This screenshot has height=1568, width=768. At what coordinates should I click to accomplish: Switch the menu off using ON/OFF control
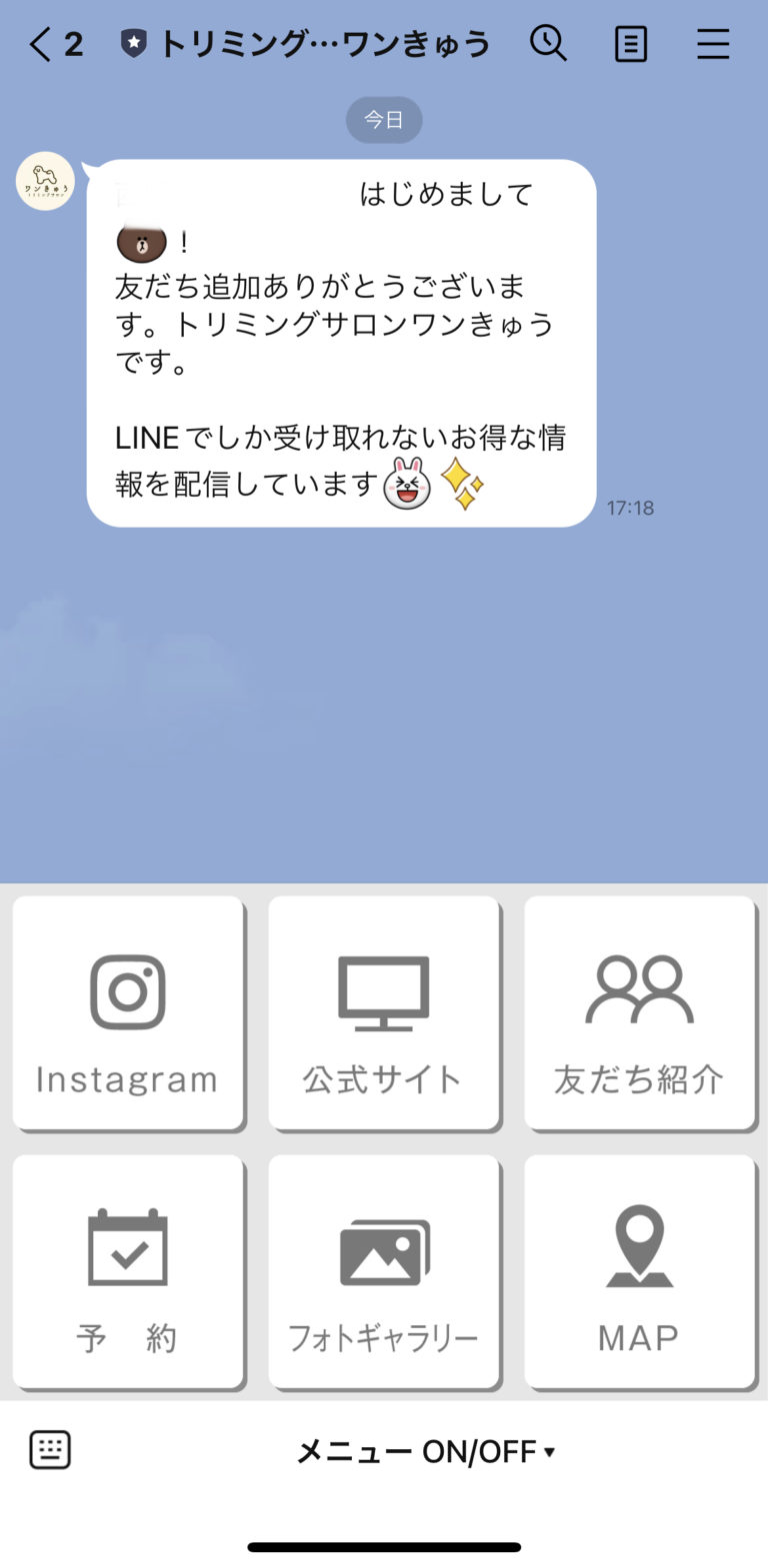(424, 1450)
